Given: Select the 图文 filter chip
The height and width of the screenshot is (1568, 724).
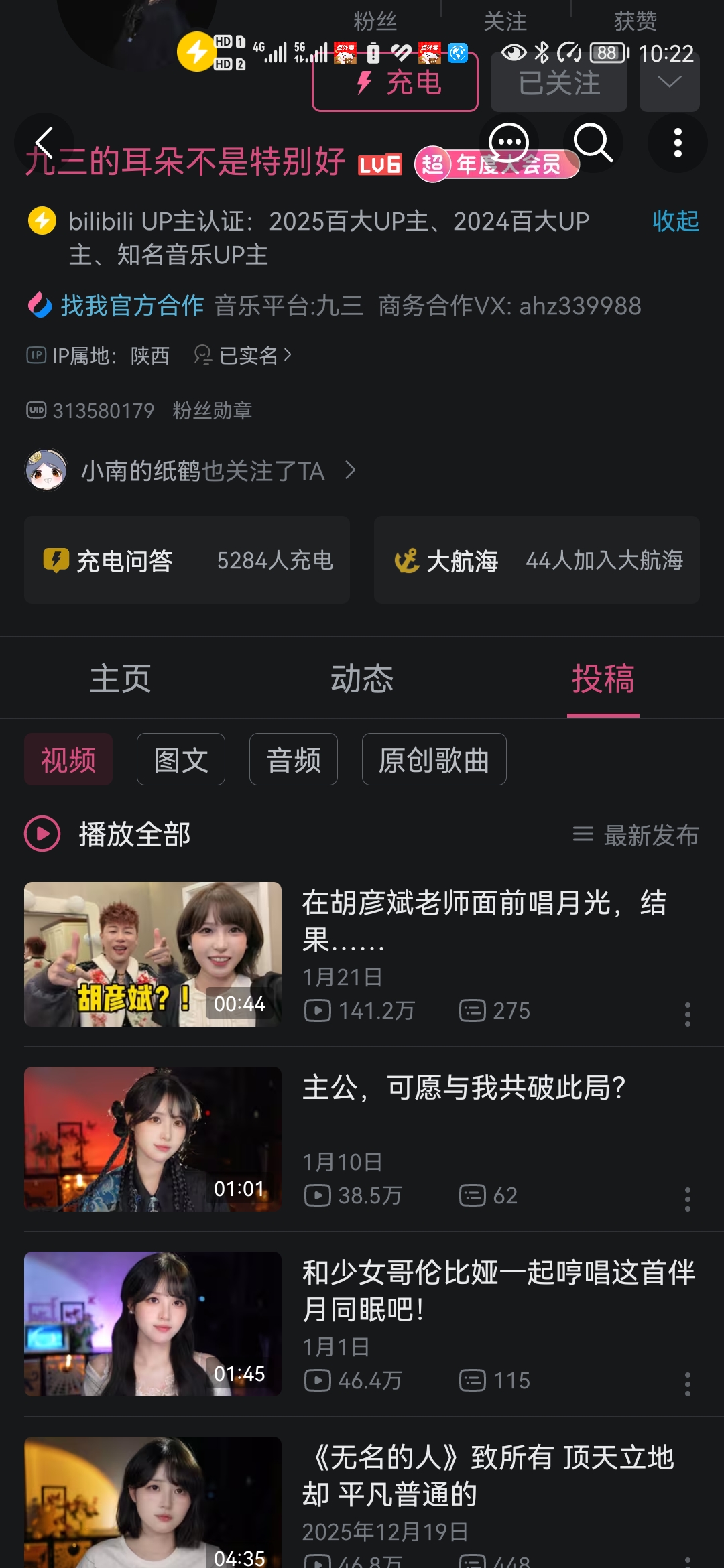Looking at the screenshot, I should [181, 760].
